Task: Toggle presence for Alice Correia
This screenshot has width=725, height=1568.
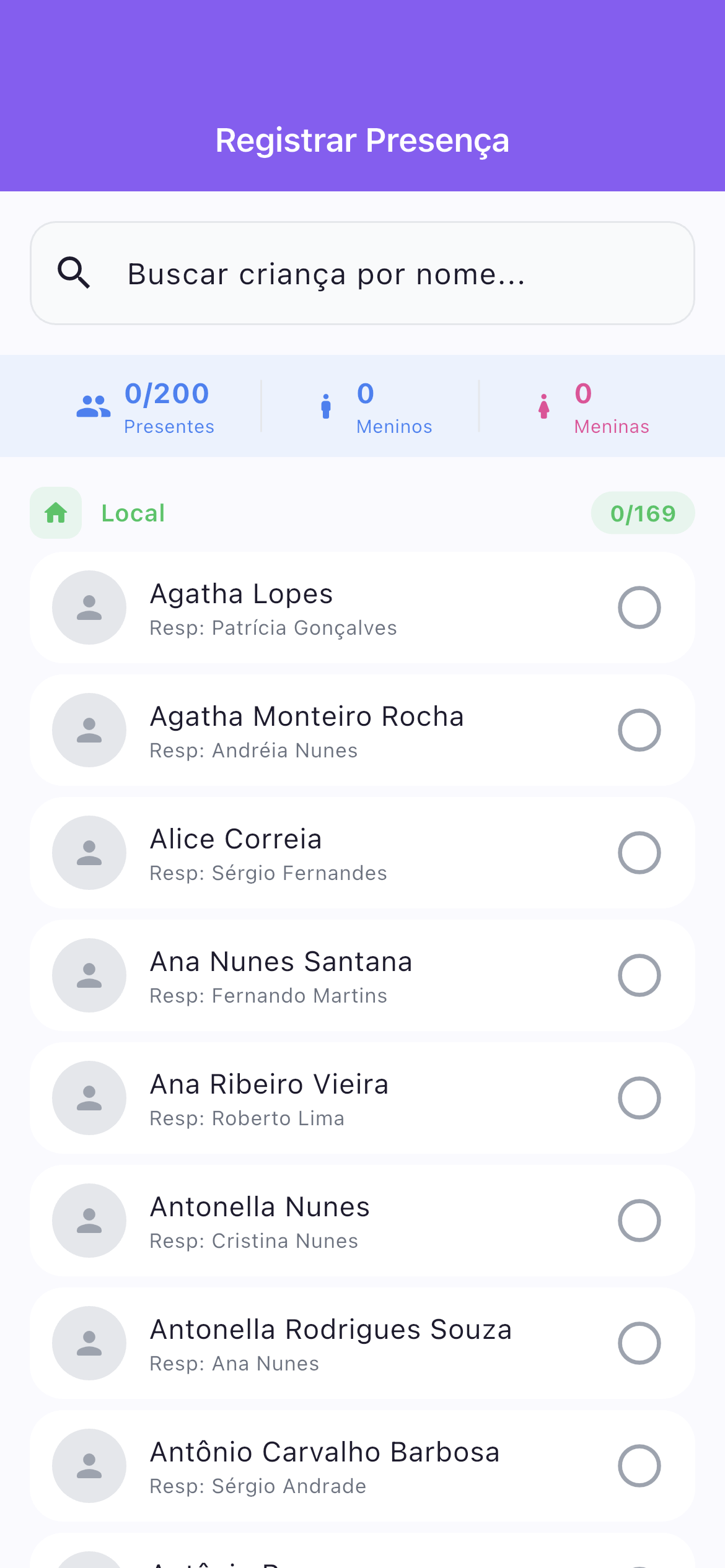Action: 639,853
